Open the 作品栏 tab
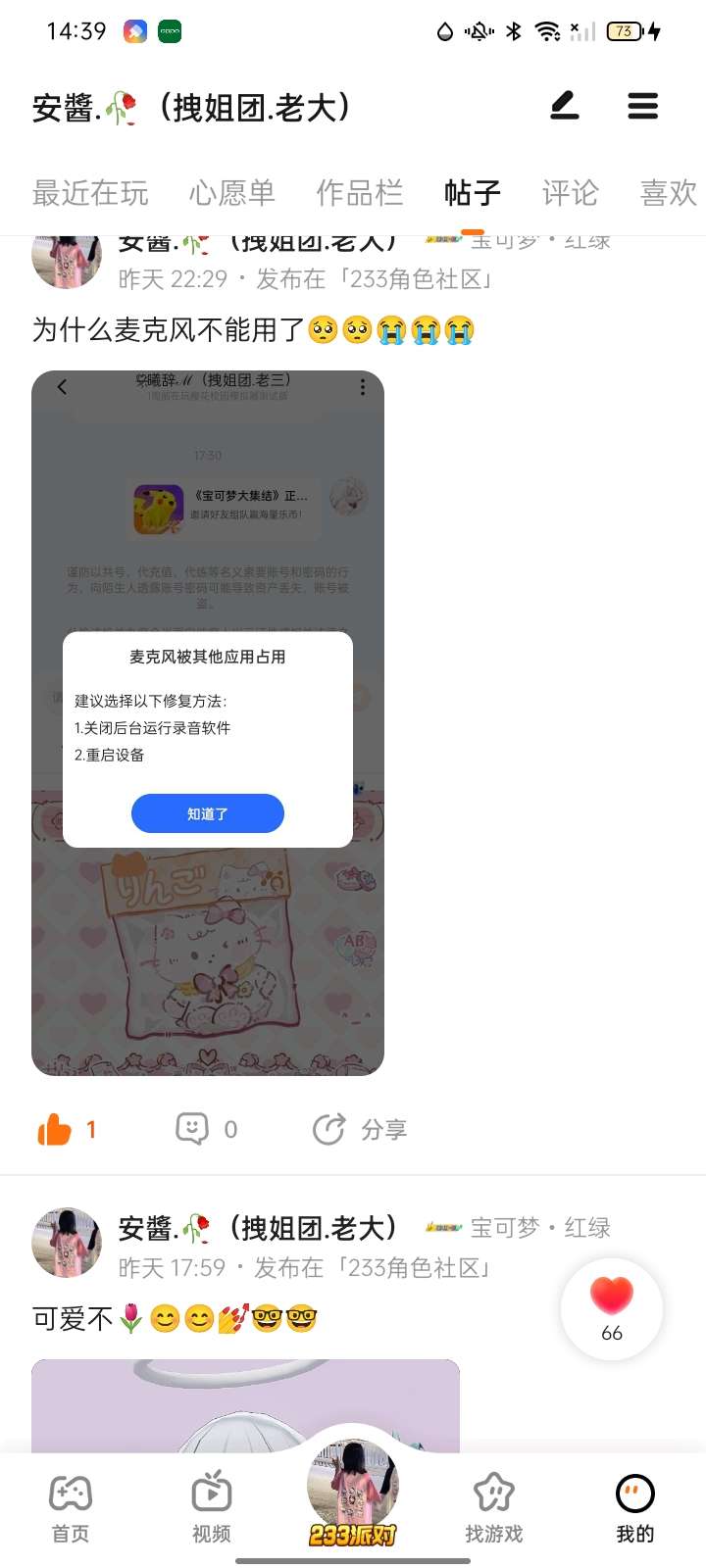 coord(360,193)
